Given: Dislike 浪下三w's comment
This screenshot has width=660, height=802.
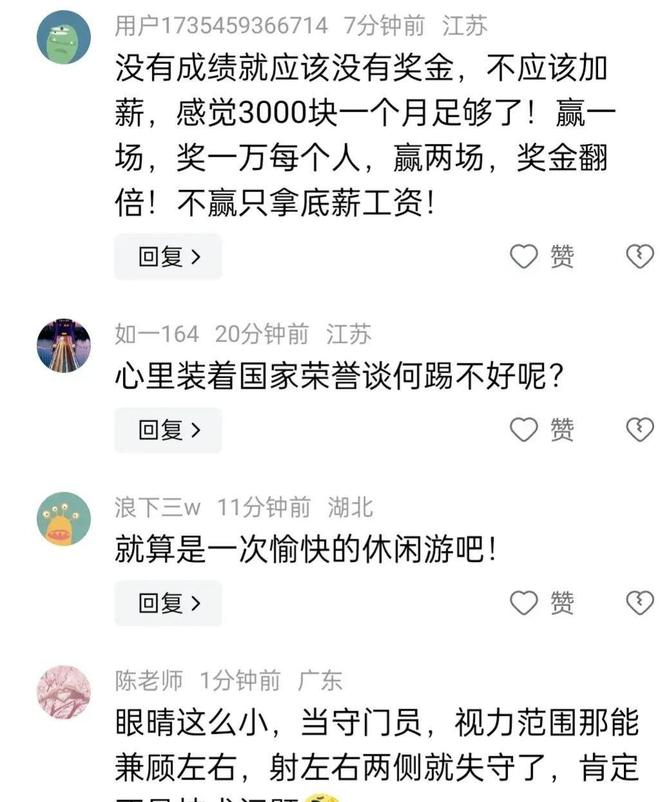Looking at the screenshot, I should tap(639, 603).
